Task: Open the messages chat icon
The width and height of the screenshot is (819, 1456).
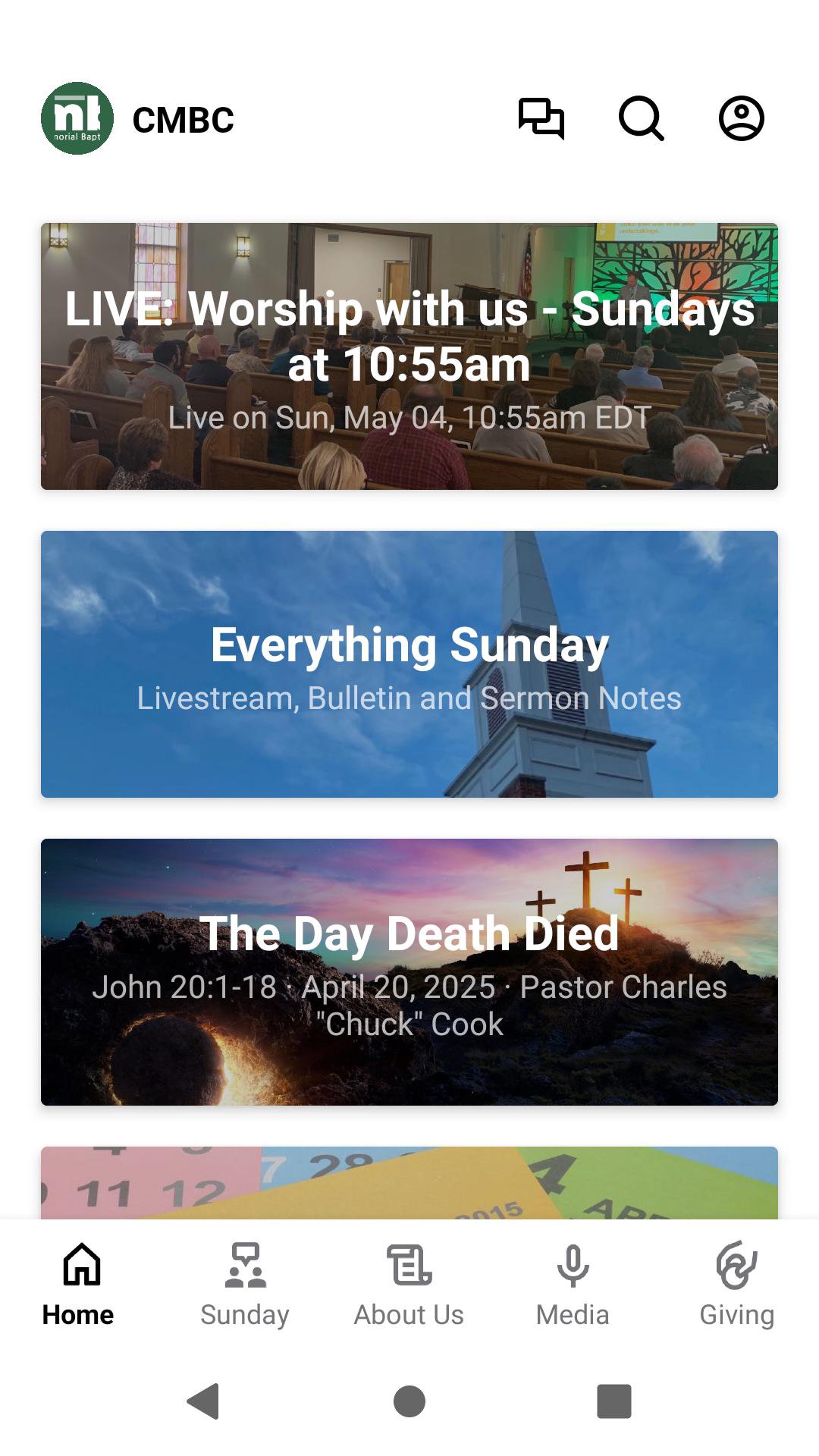Action: tap(541, 118)
